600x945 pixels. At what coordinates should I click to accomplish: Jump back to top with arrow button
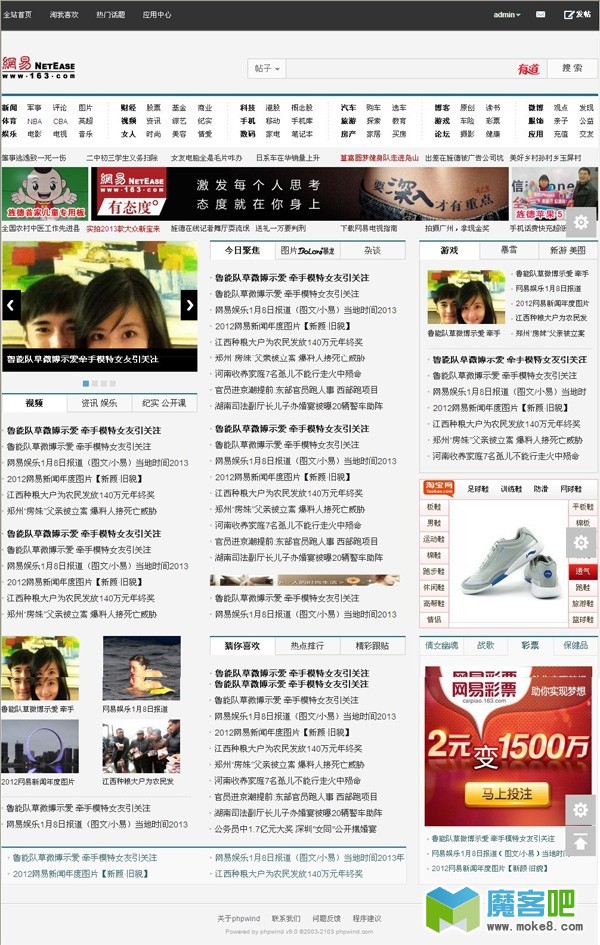580,843
